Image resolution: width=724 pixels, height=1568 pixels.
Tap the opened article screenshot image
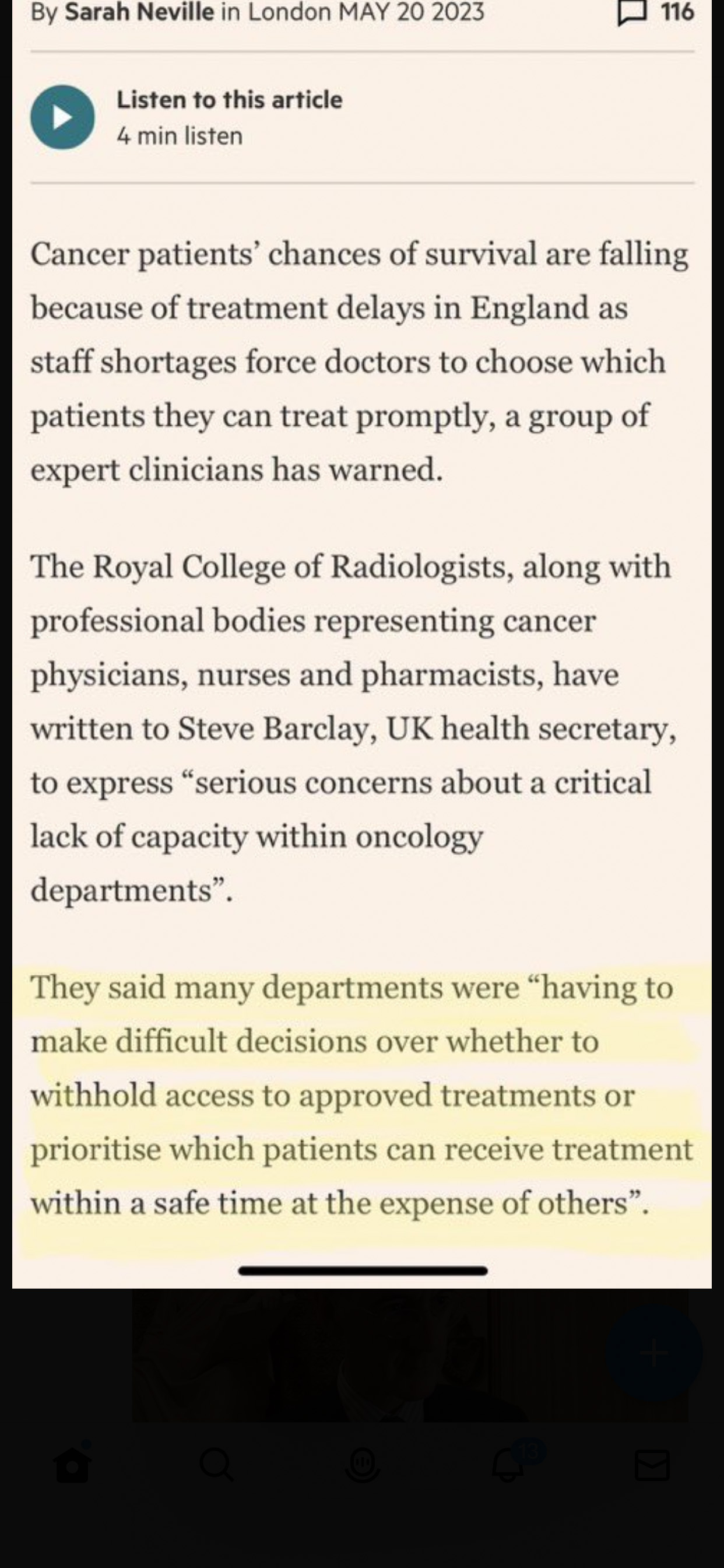(x=362, y=643)
